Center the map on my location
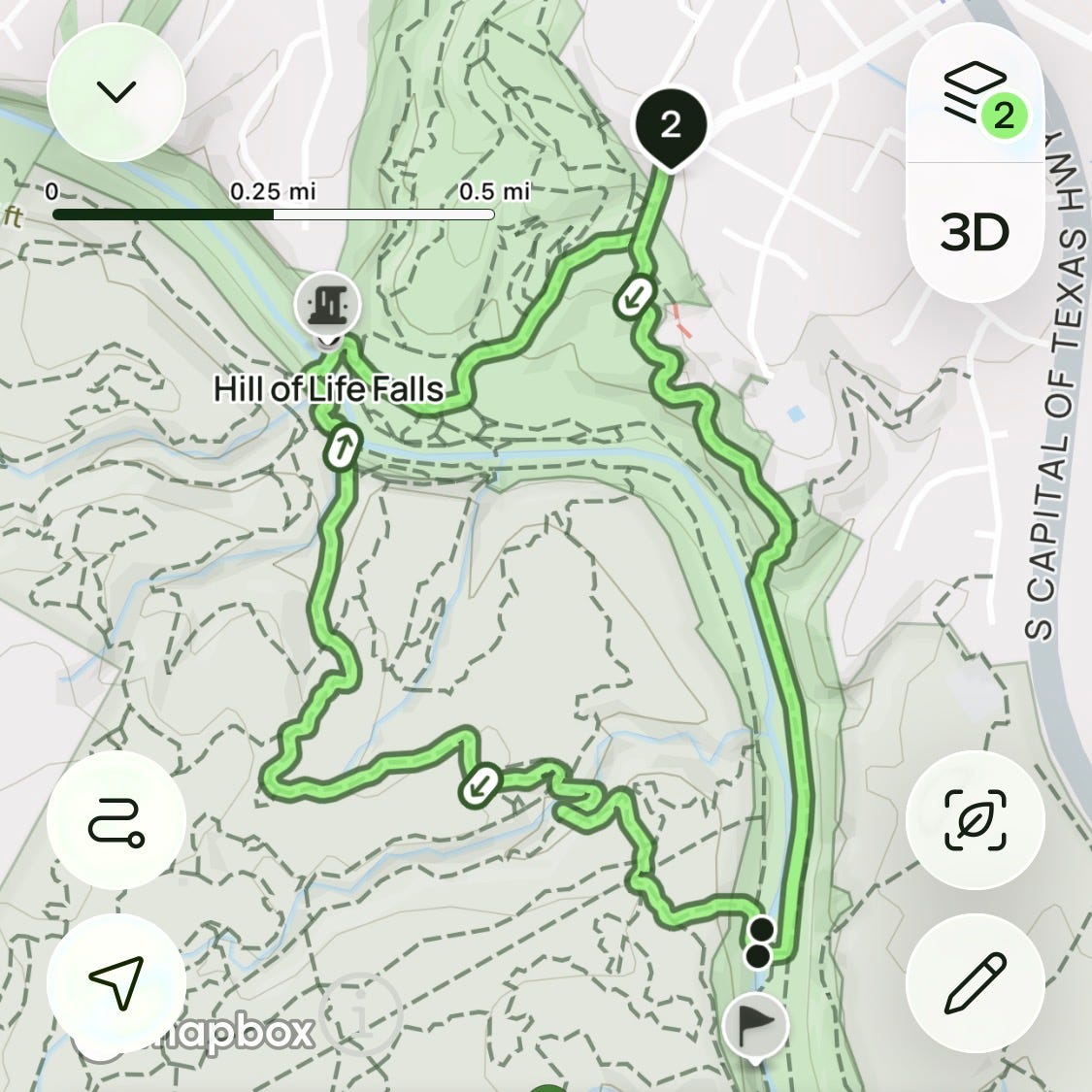 (116, 982)
